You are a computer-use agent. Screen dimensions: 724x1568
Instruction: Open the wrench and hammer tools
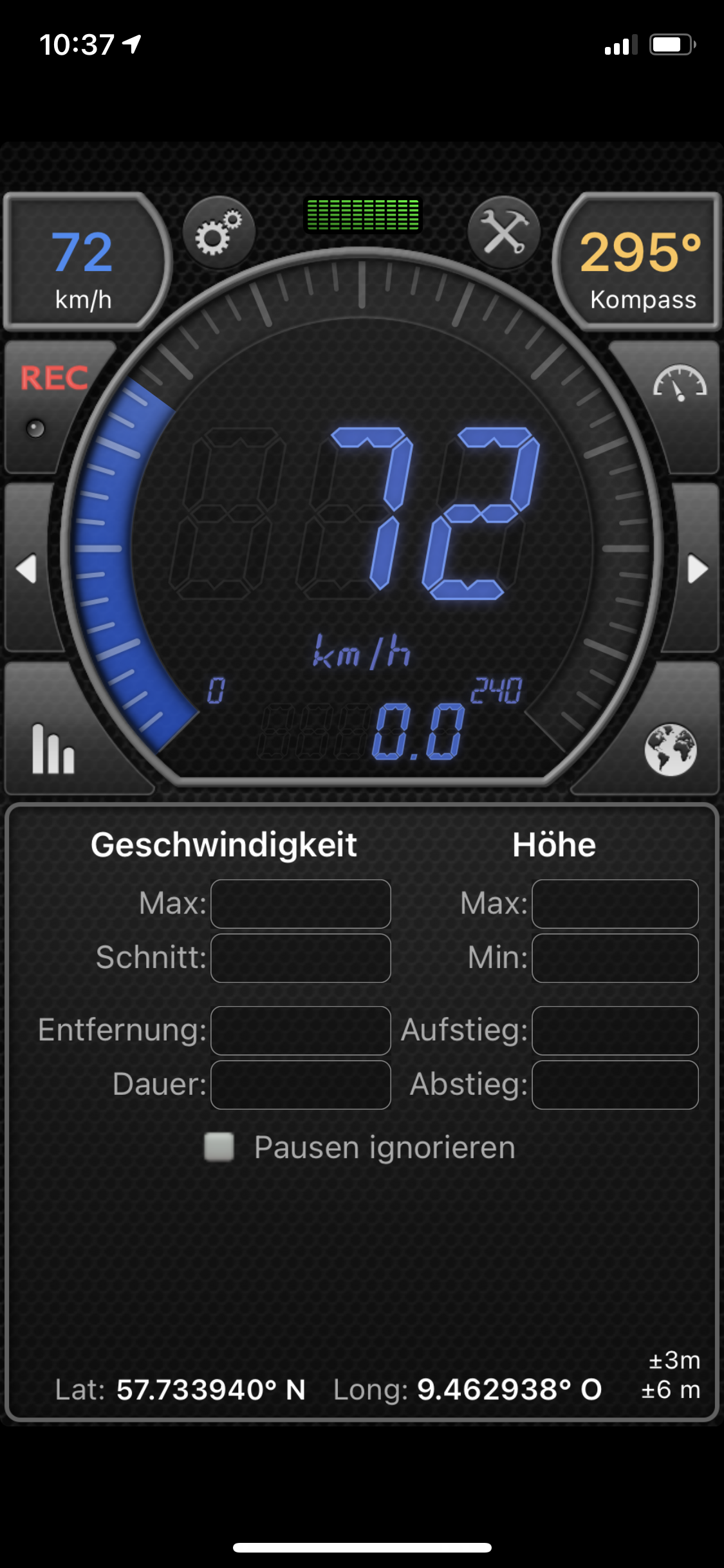coord(503,232)
